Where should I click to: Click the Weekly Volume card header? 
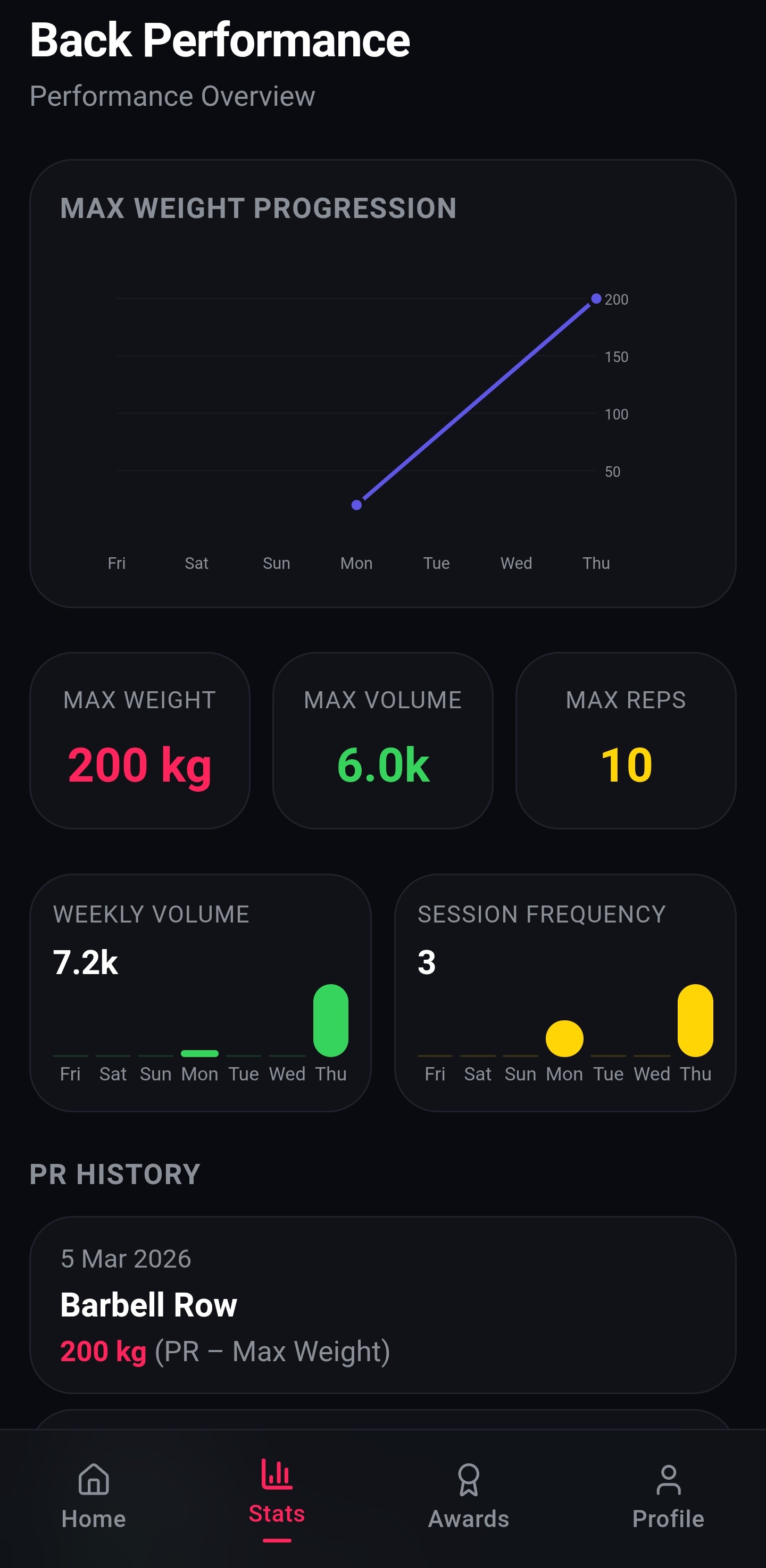coord(151,913)
